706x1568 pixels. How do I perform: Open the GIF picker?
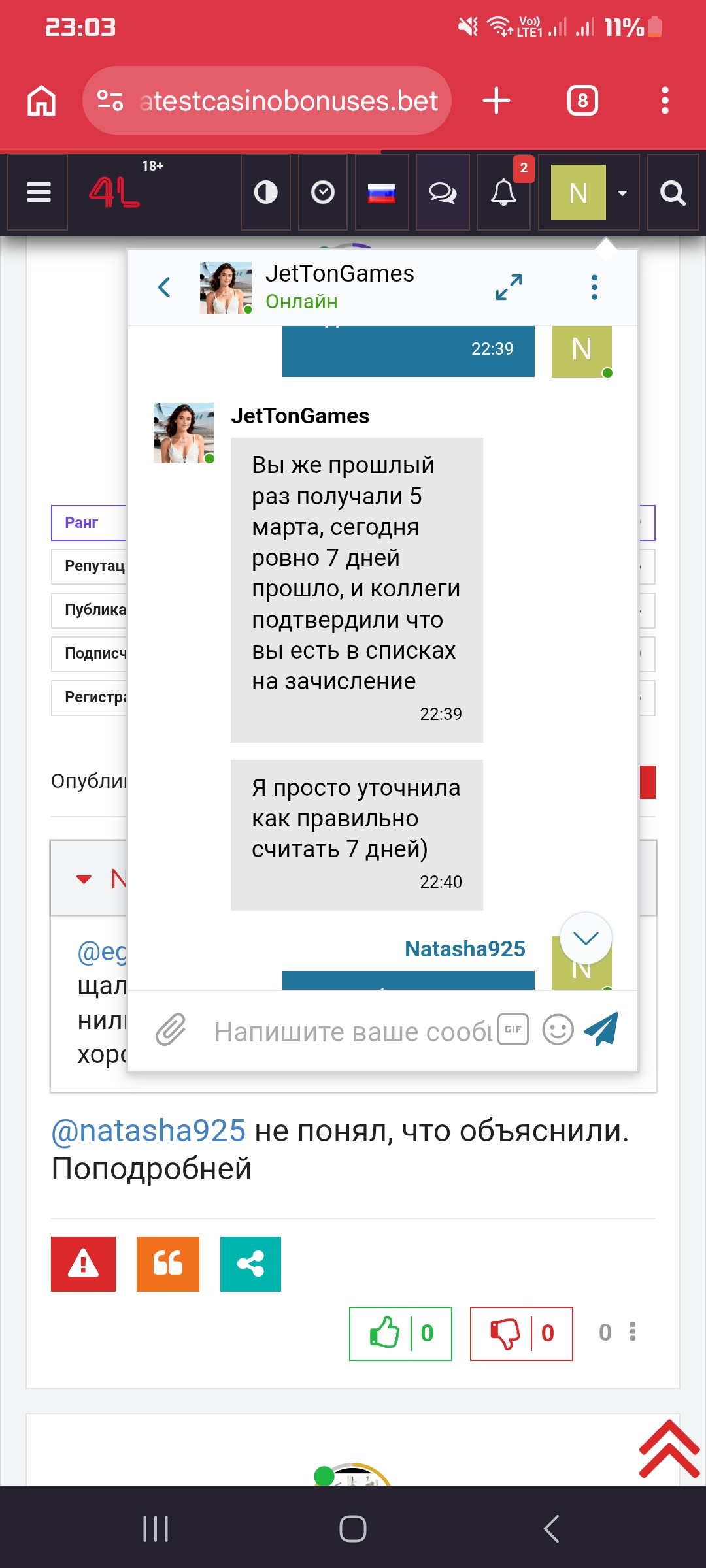(x=513, y=1030)
